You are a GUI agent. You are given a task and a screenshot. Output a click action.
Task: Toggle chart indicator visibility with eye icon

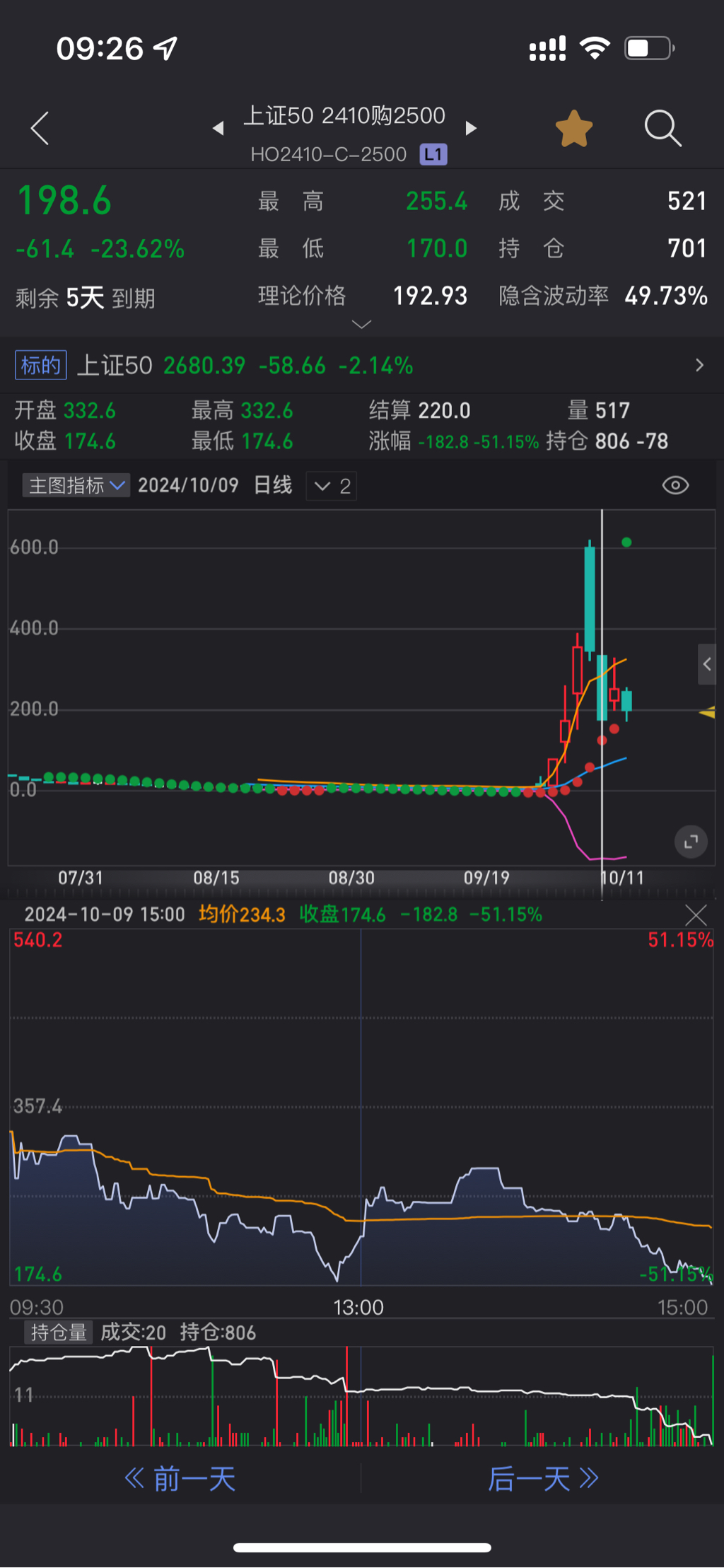(x=675, y=486)
